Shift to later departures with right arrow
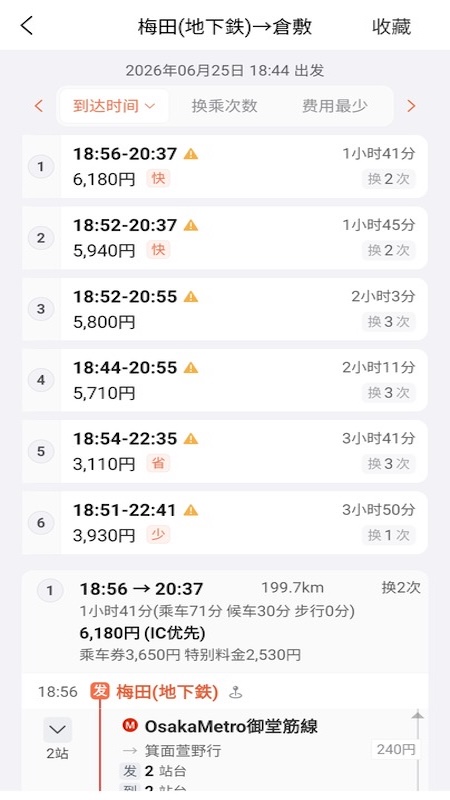Screen dimensions: 450x800 tap(411, 106)
